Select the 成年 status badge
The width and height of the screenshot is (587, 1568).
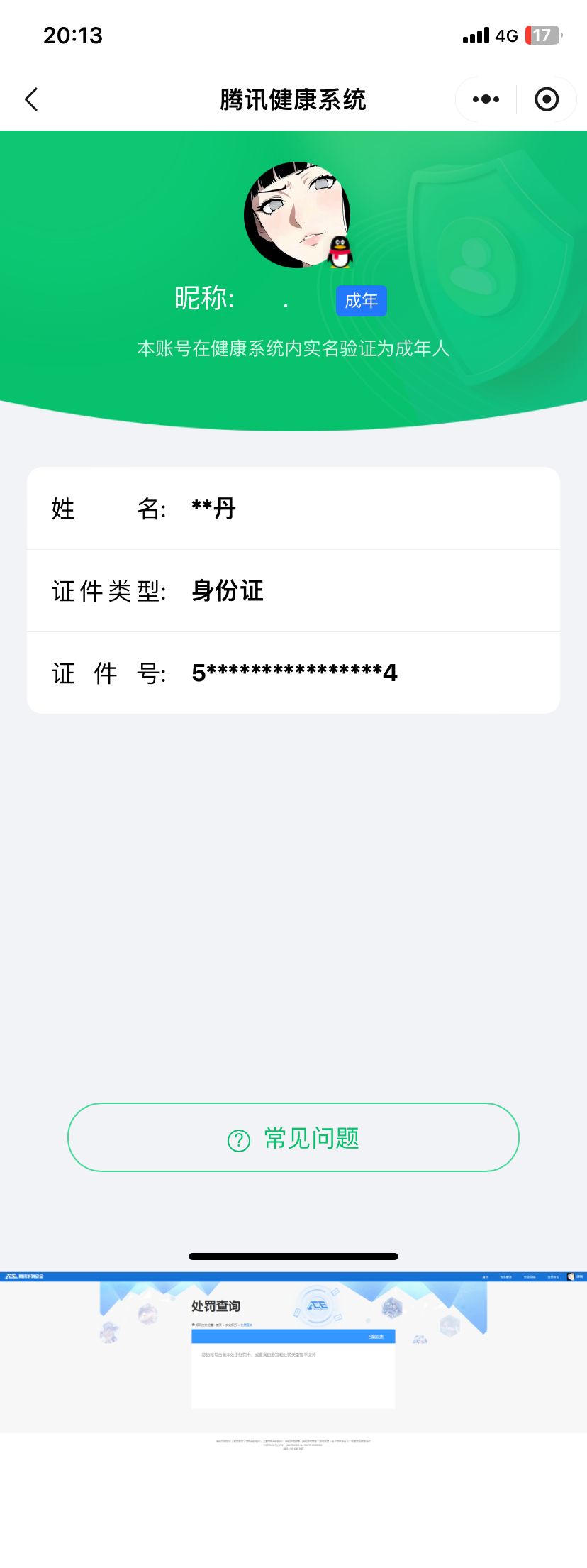click(361, 301)
